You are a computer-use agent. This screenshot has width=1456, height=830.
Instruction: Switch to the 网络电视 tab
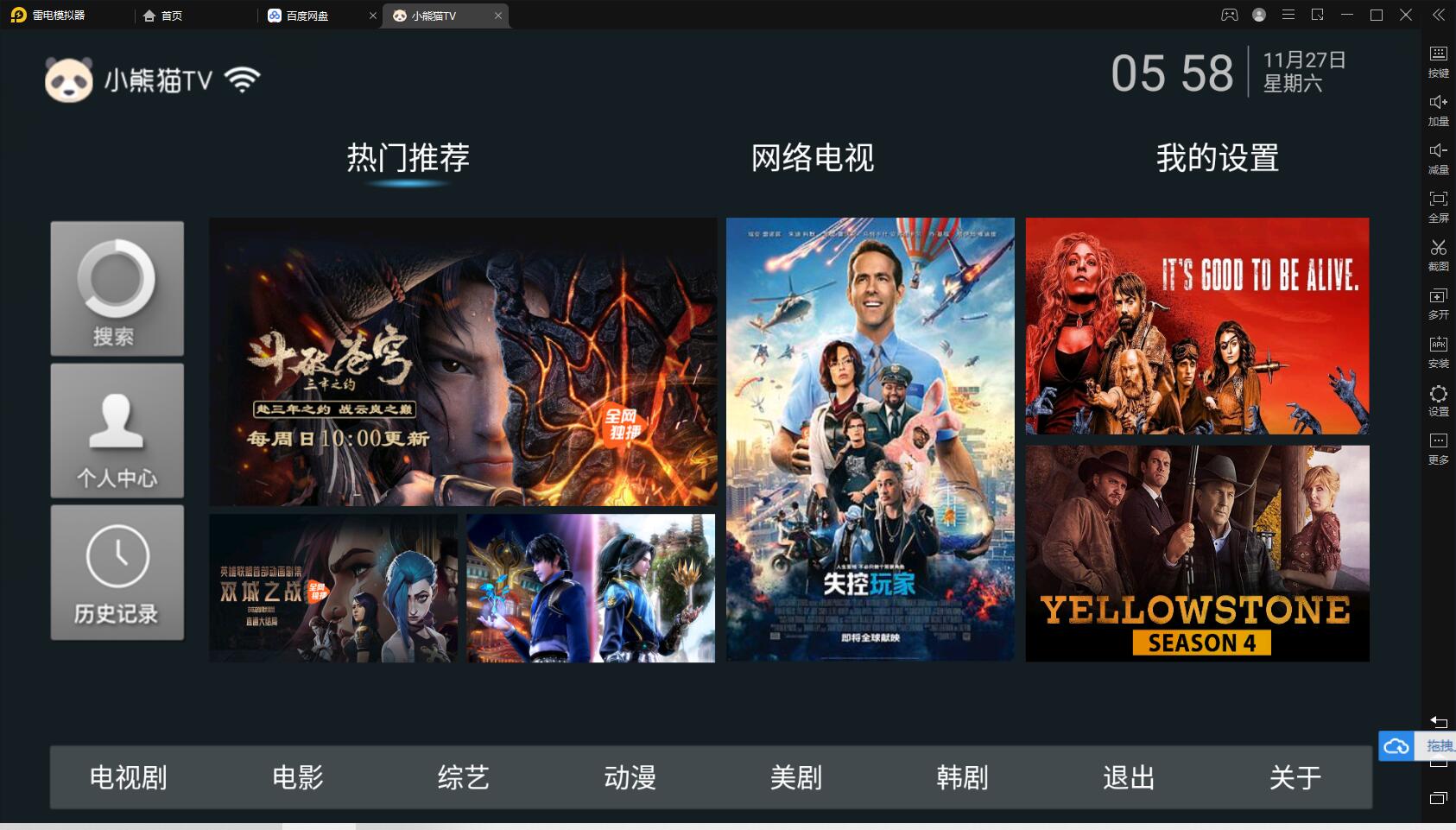click(812, 158)
